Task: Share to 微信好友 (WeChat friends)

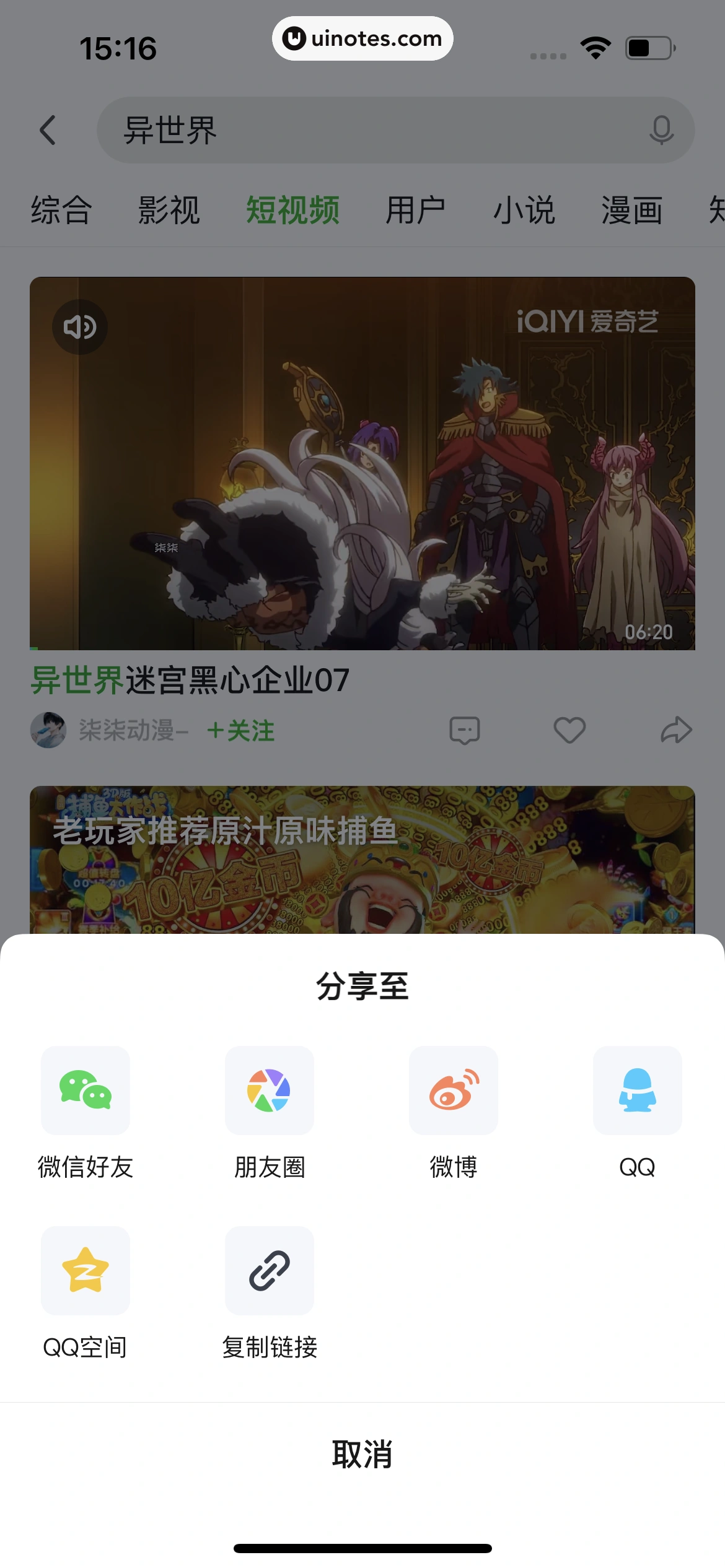Action: [x=85, y=1091]
